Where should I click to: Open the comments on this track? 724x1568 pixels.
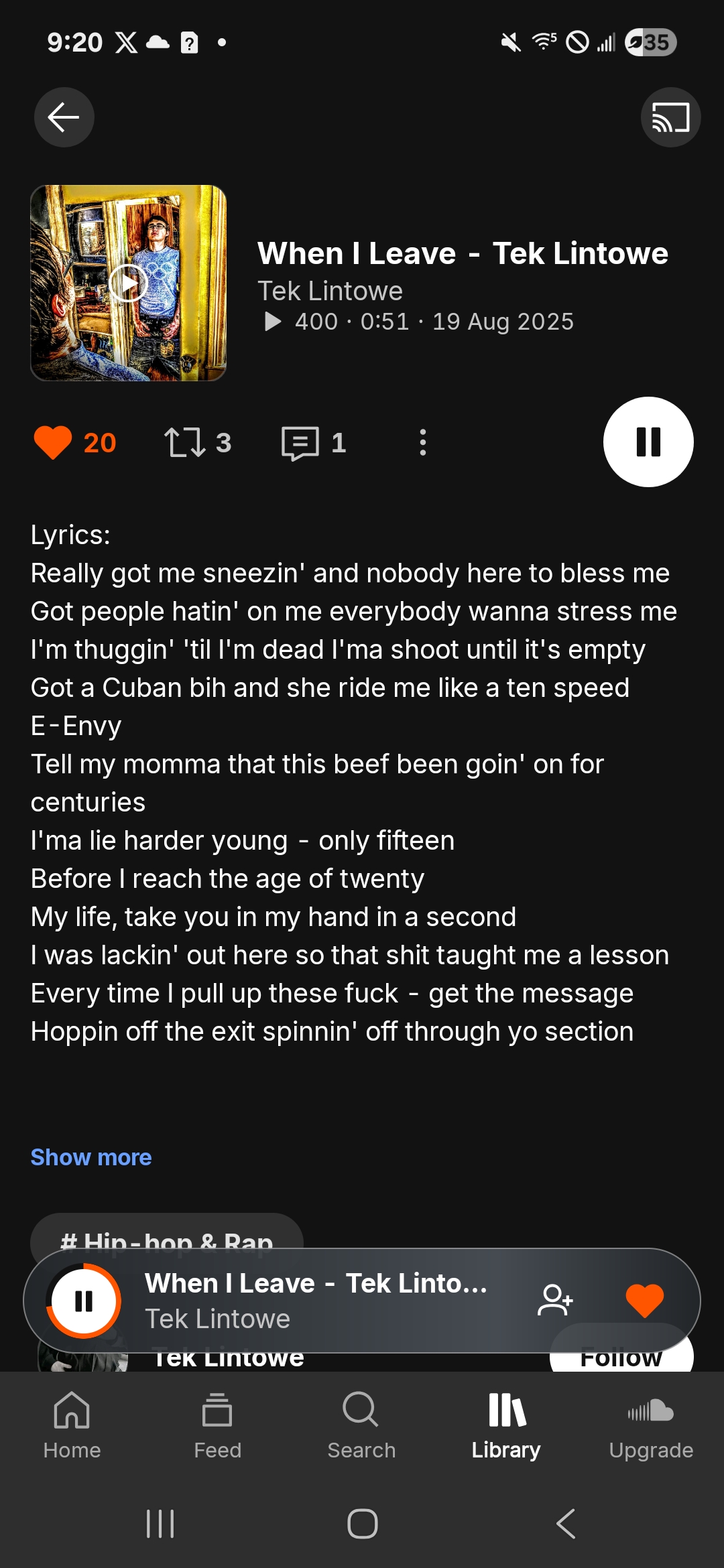(x=300, y=442)
